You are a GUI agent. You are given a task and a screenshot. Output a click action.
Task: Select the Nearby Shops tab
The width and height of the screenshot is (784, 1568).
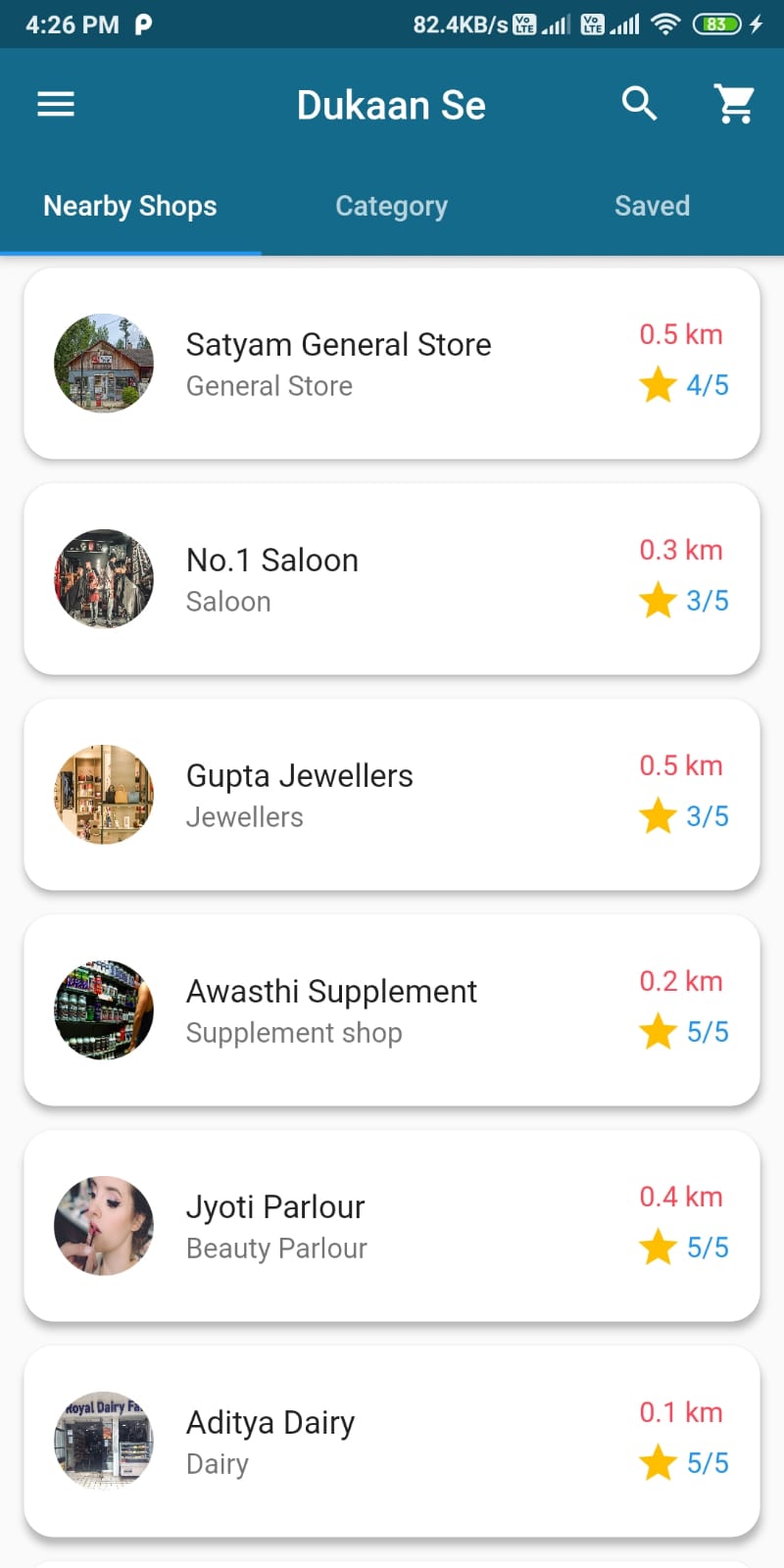click(129, 206)
